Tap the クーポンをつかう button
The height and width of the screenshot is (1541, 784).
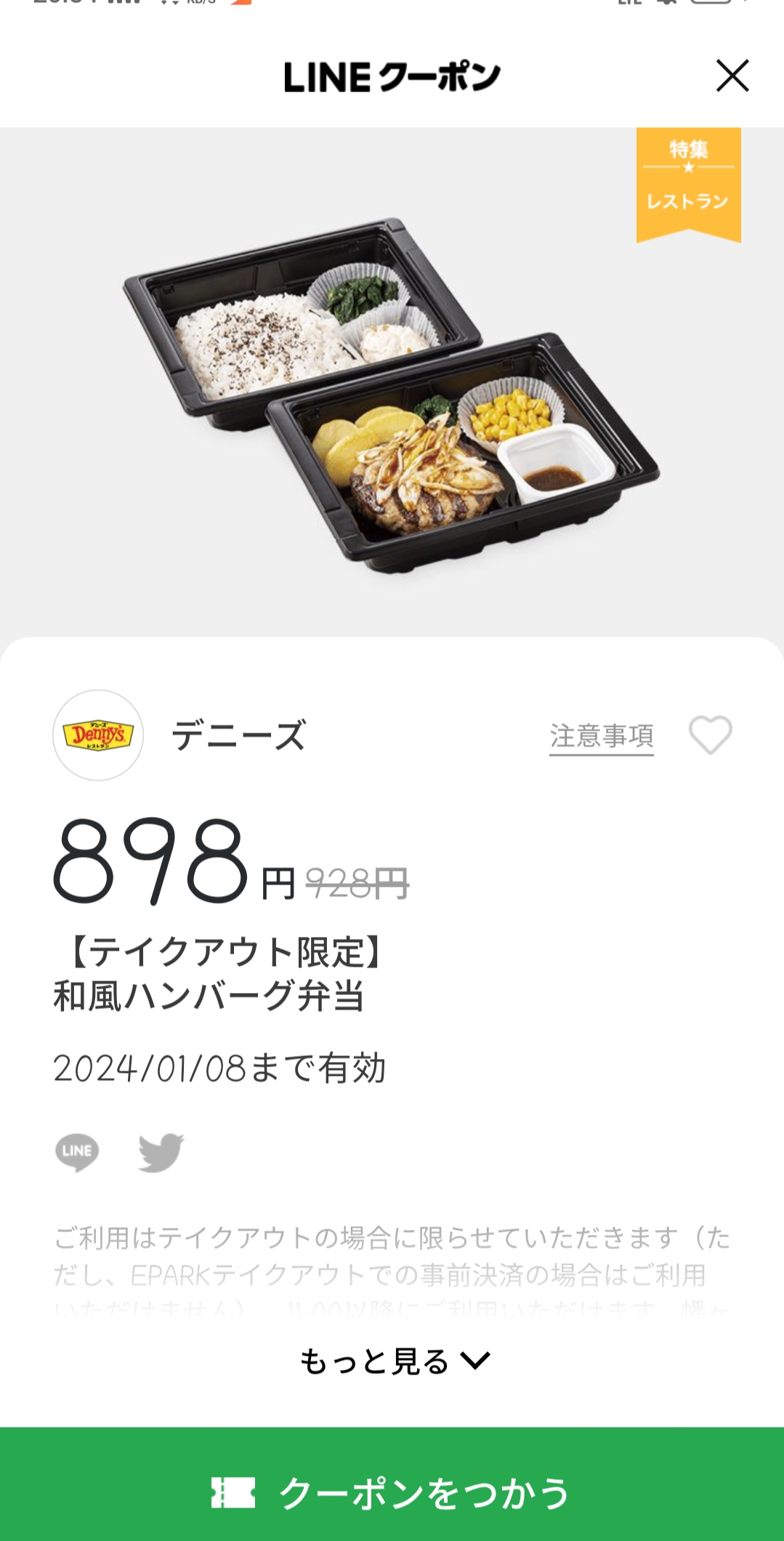click(392, 1492)
